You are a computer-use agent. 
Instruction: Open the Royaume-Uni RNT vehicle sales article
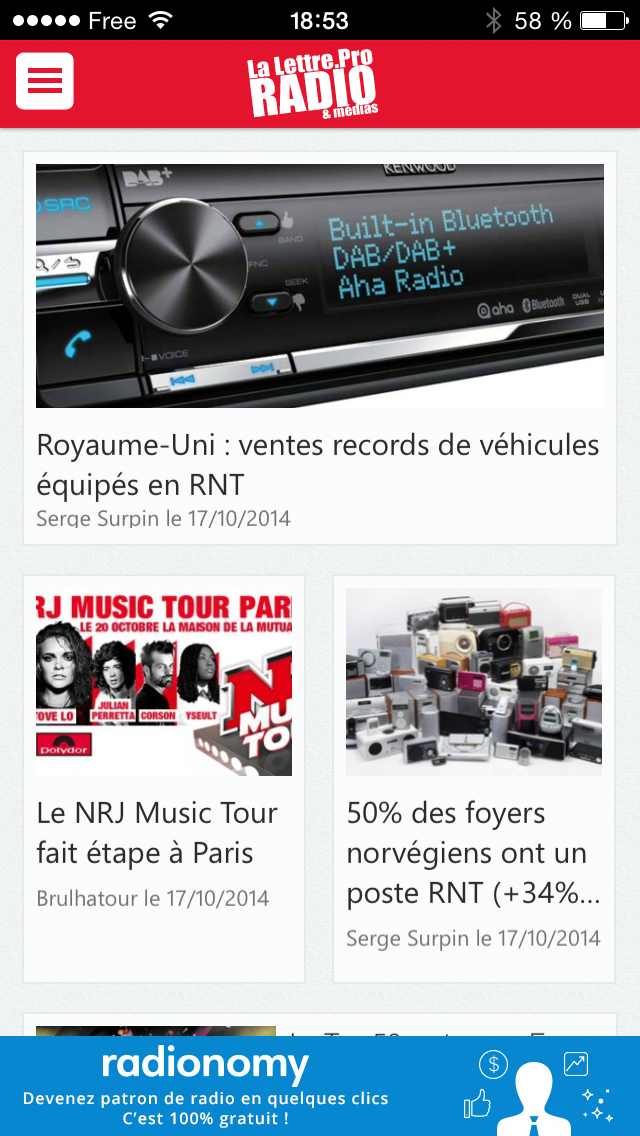pyautogui.click(x=318, y=464)
